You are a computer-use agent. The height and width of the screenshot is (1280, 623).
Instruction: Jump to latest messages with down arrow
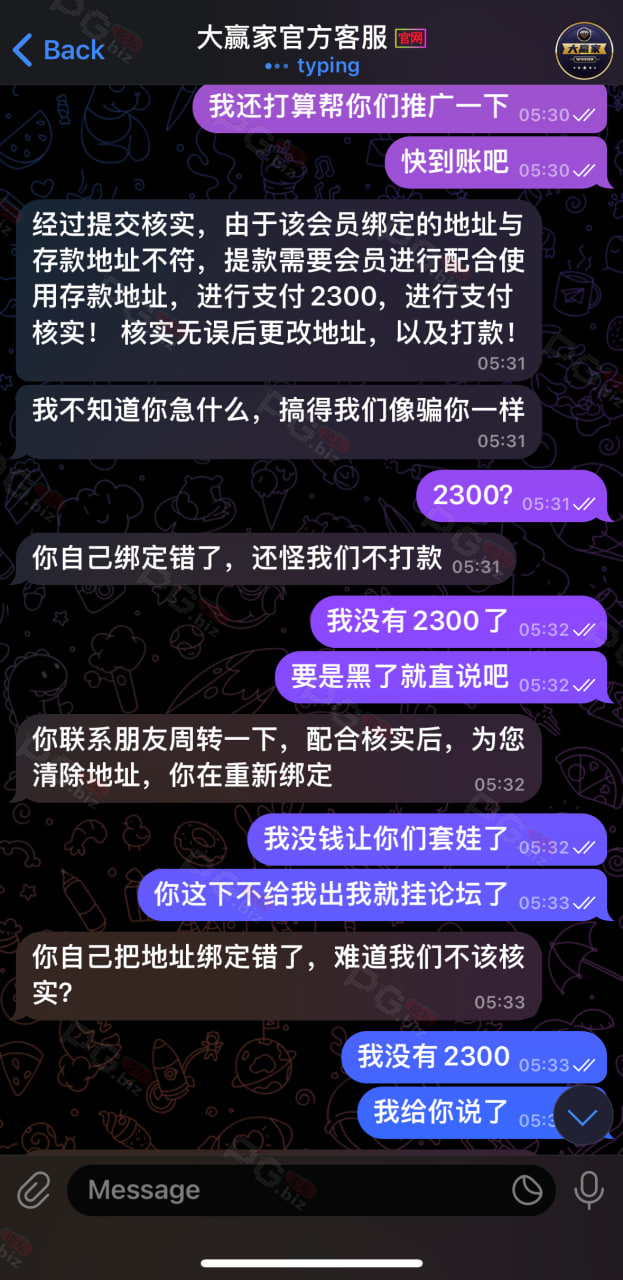[583, 1115]
